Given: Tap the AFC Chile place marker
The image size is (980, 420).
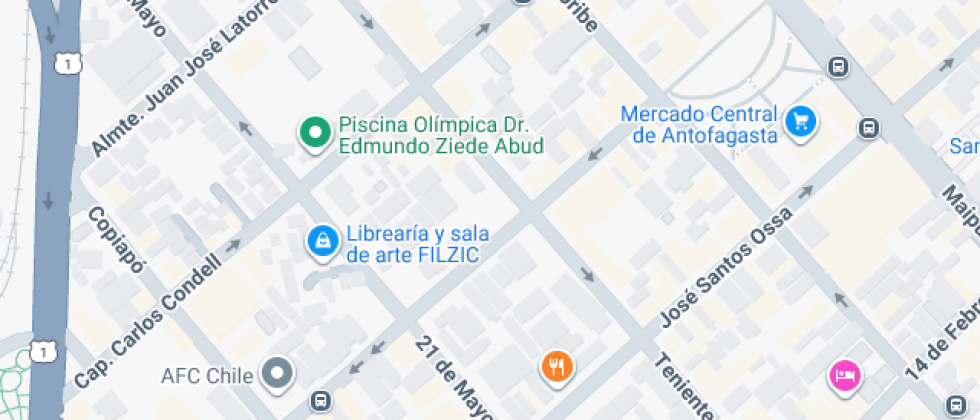Looking at the screenshot, I should (x=277, y=374).
